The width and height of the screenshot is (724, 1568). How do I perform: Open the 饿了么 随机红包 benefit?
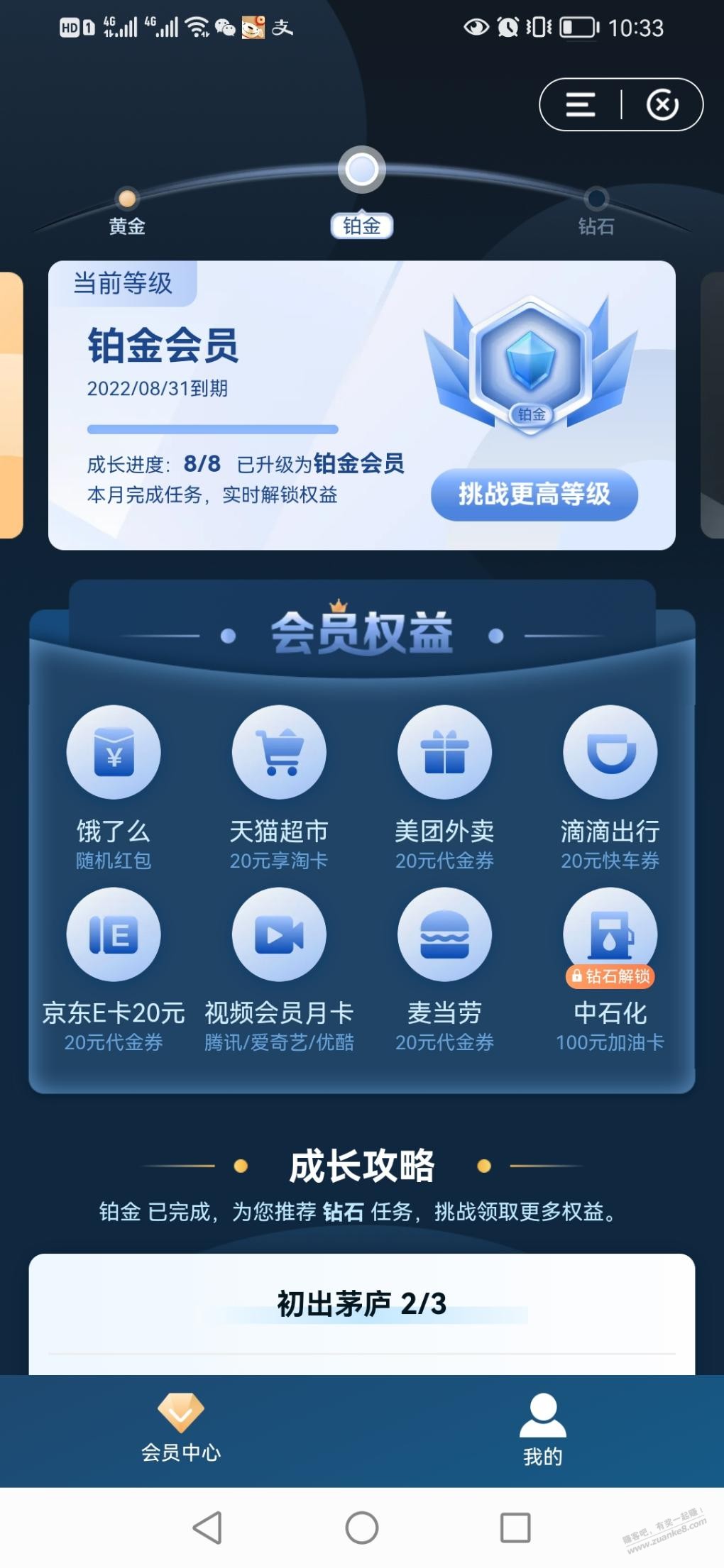point(114,788)
